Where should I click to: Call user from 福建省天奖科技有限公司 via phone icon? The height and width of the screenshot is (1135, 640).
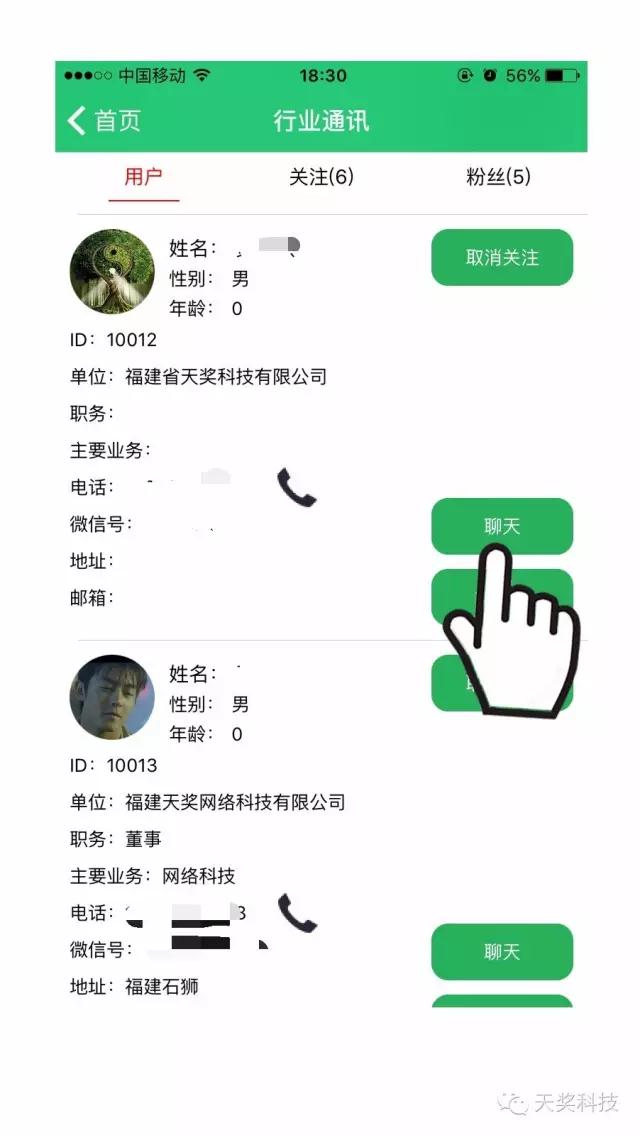click(x=296, y=487)
